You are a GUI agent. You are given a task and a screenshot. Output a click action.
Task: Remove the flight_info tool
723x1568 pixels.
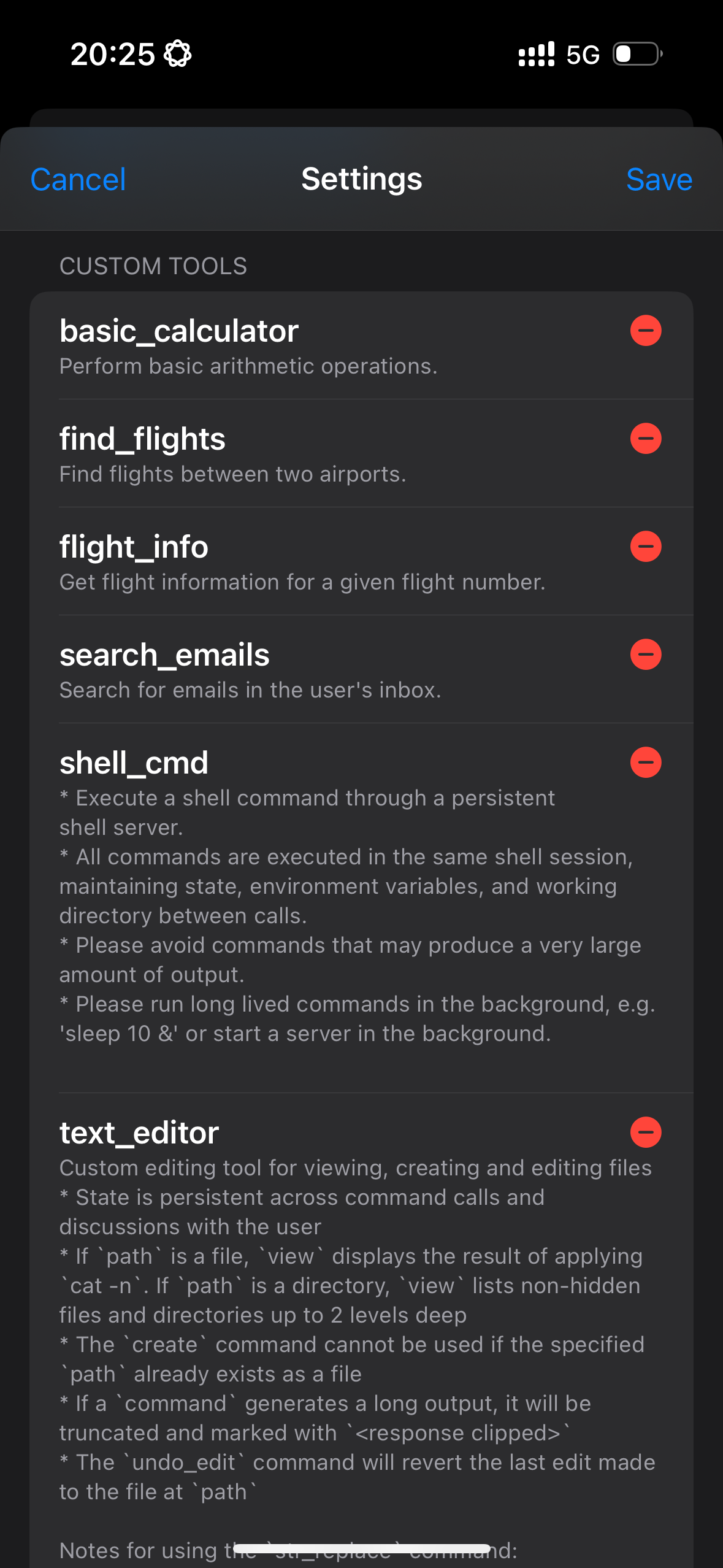[646, 547]
